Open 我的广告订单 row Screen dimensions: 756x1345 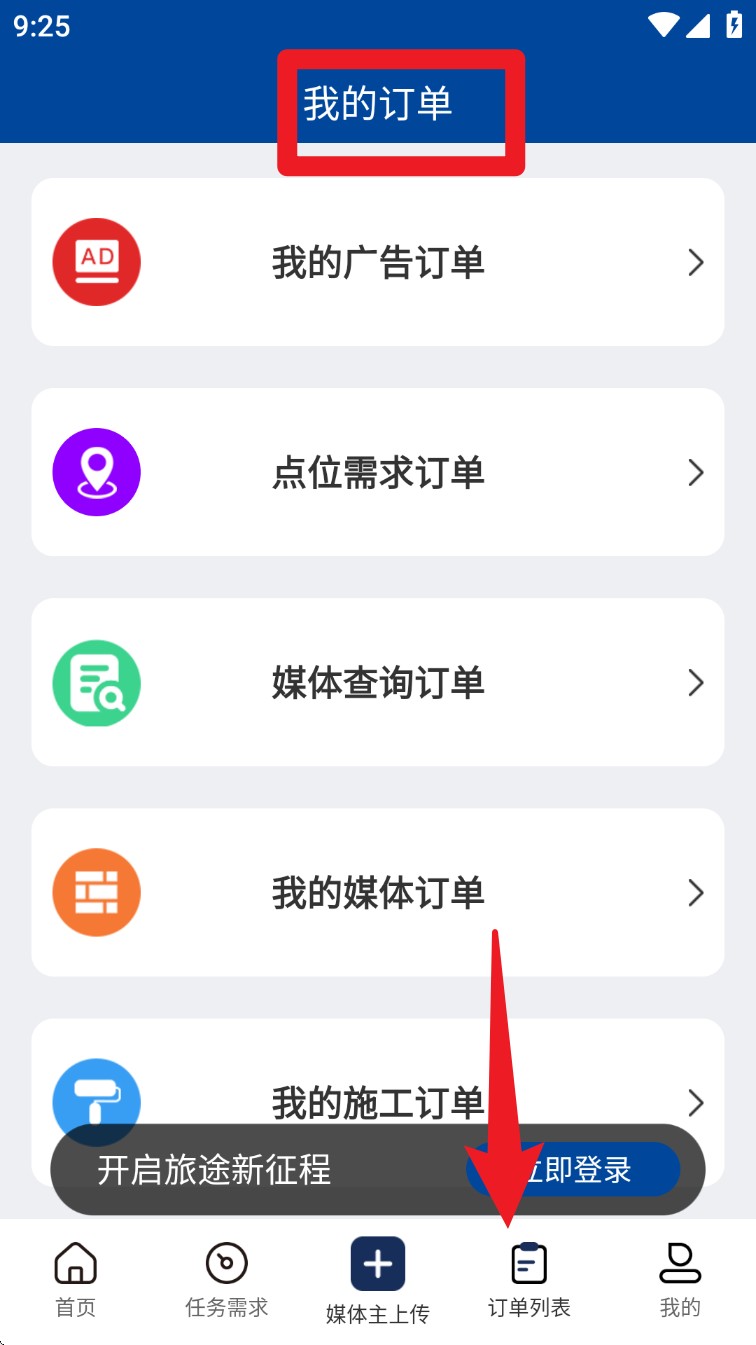[378, 262]
